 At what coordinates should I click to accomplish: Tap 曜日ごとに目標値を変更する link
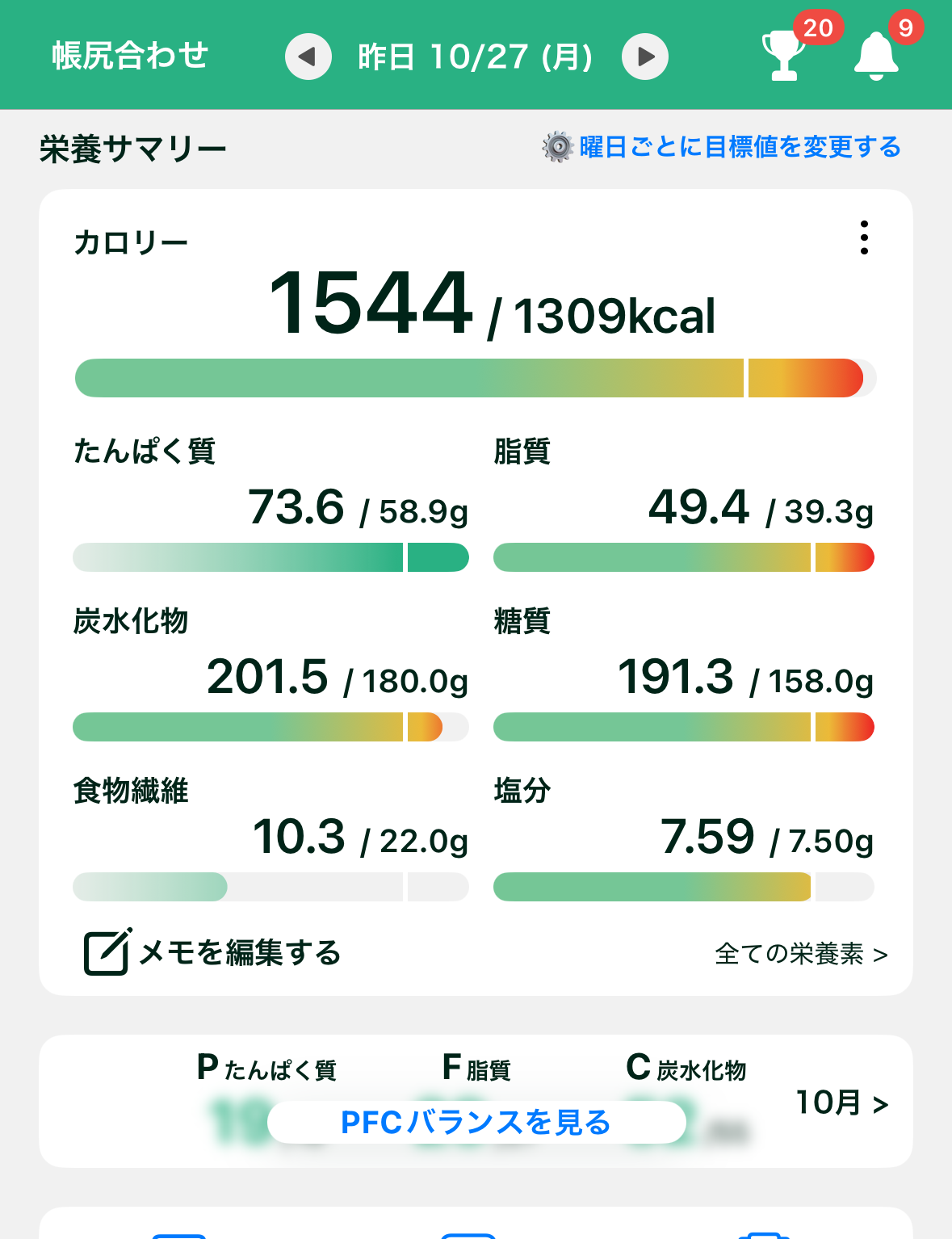(x=722, y=147)
